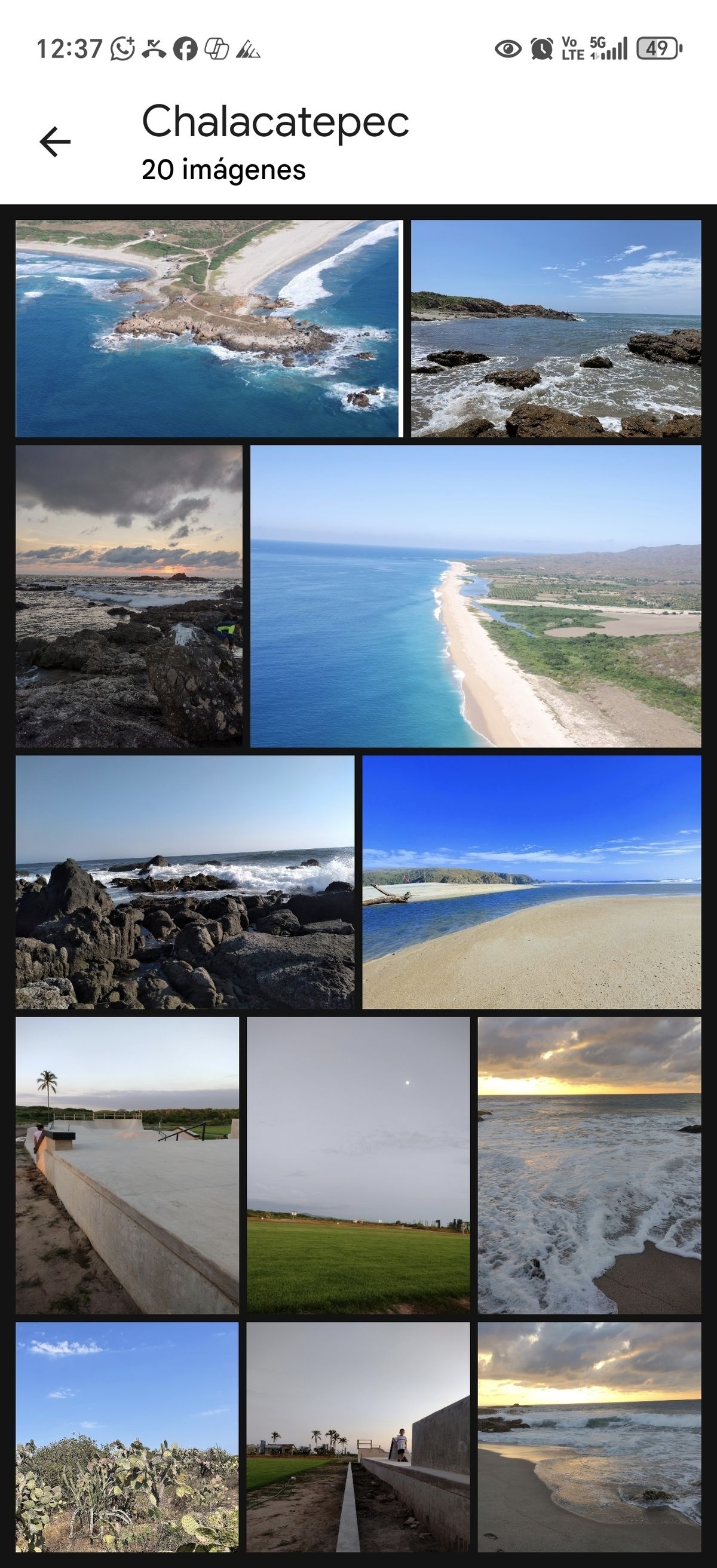
Task: Open the aerial long beach coastline photo
Action: (476, 596)
